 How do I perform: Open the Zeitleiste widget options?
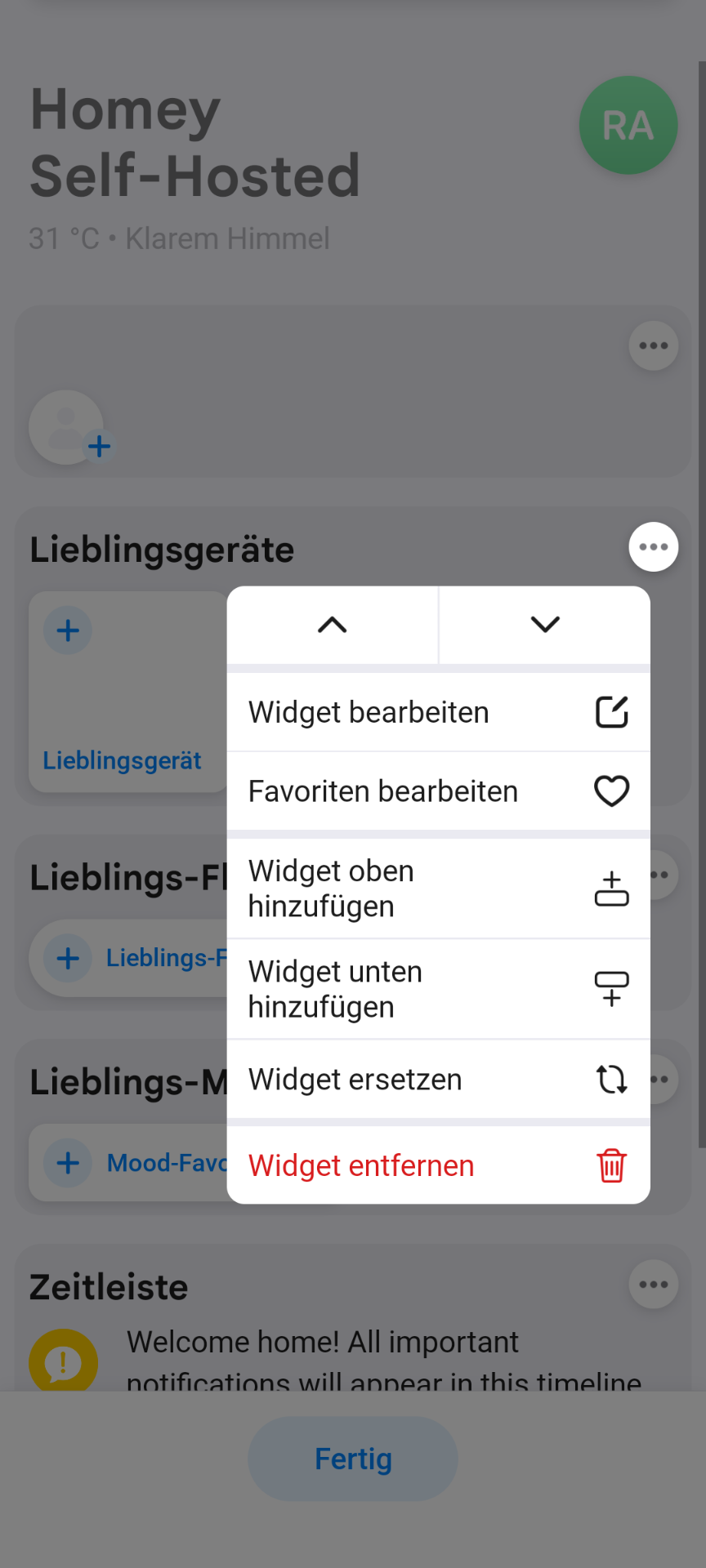653,1285
